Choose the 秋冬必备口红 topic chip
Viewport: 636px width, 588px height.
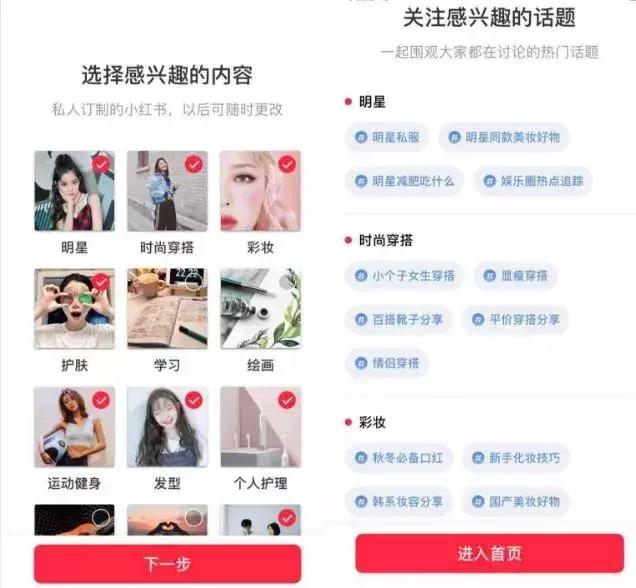399,458
